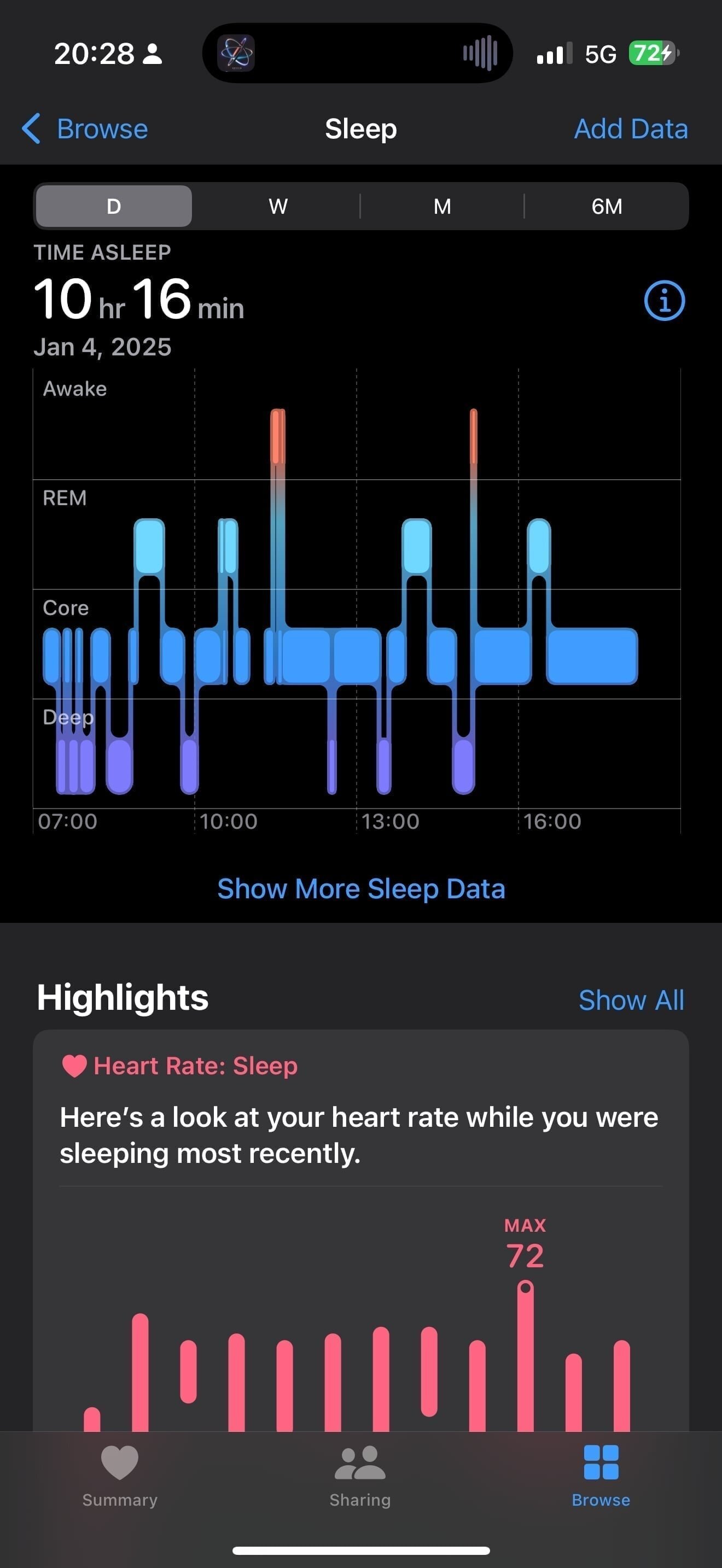
Task: Tap the app icon in the Dynamic Island
Action: (237, 52)
